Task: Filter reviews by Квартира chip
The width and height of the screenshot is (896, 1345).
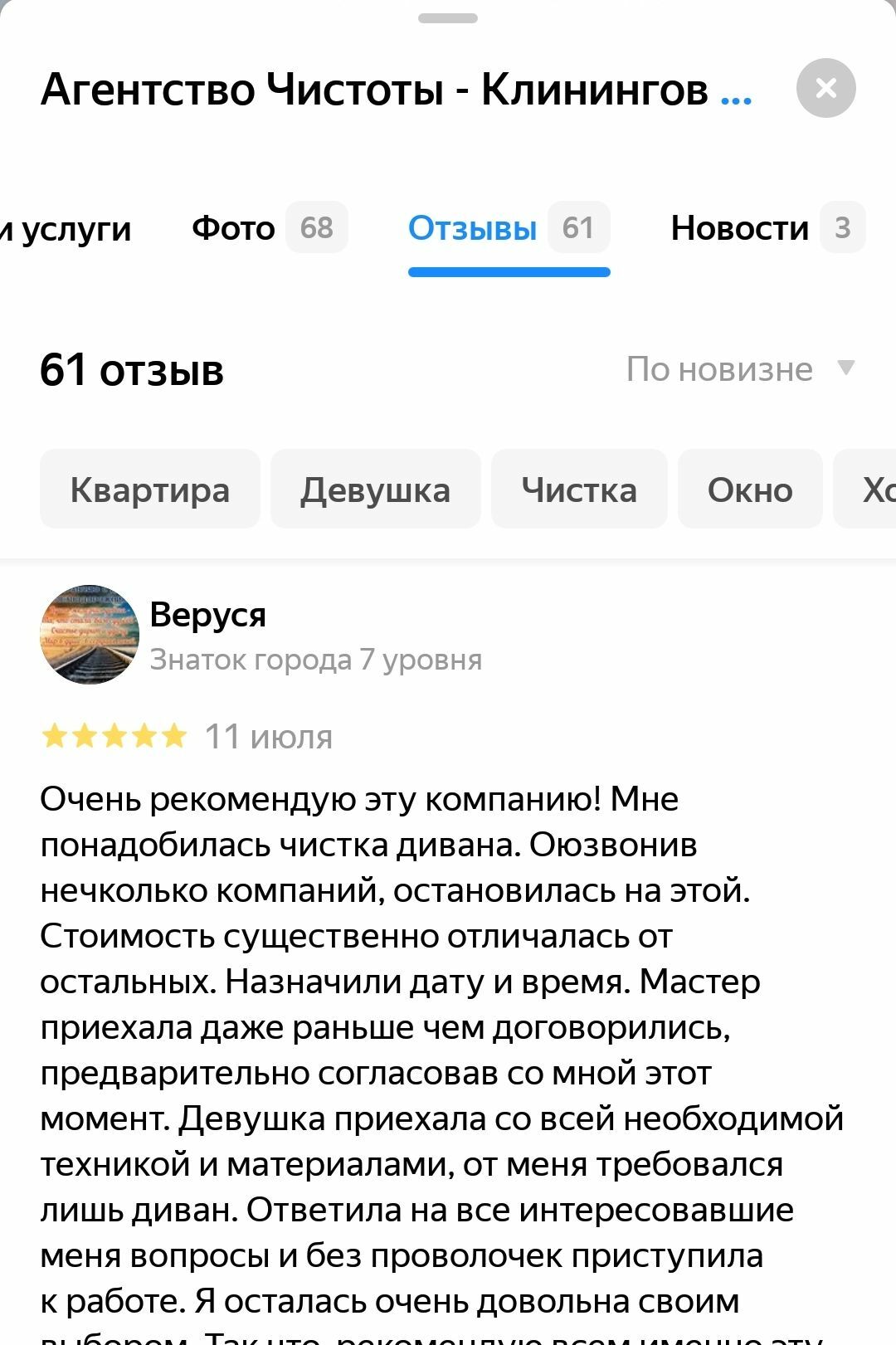Action: (x=150, y=490)
